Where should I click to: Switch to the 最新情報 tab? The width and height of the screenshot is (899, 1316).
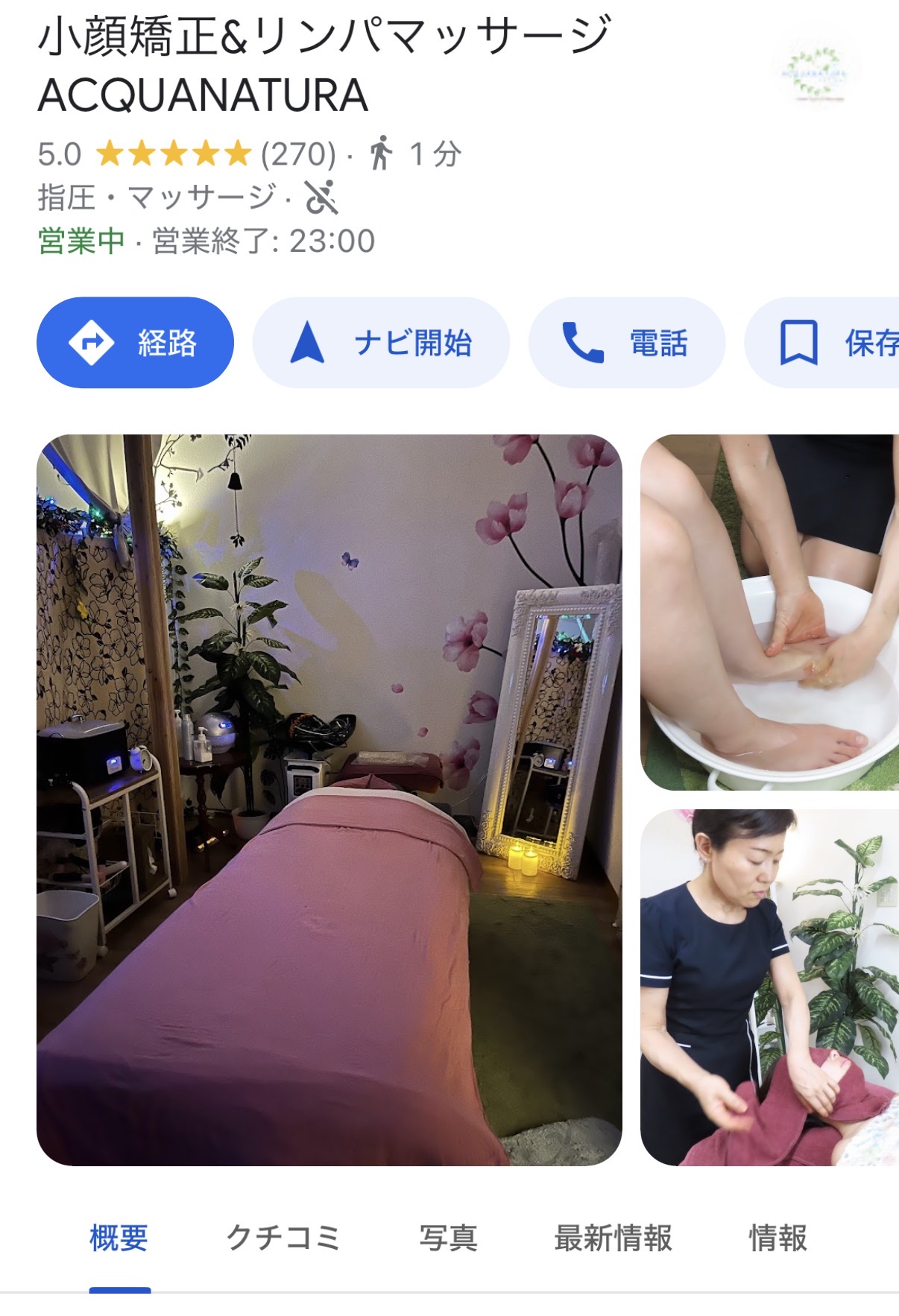point(613,1238)
